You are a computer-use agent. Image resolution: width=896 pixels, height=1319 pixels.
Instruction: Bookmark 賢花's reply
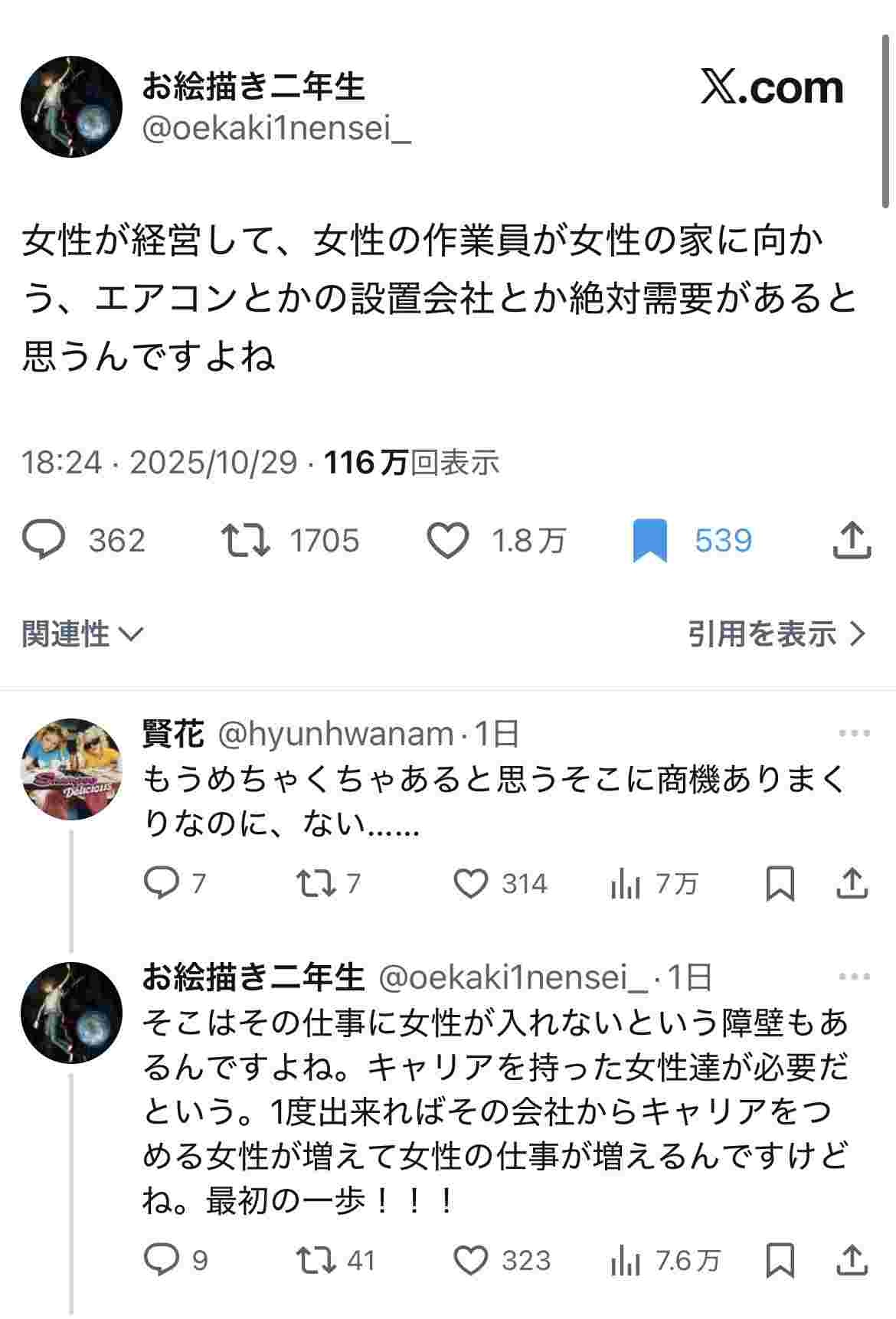[780, 883]
